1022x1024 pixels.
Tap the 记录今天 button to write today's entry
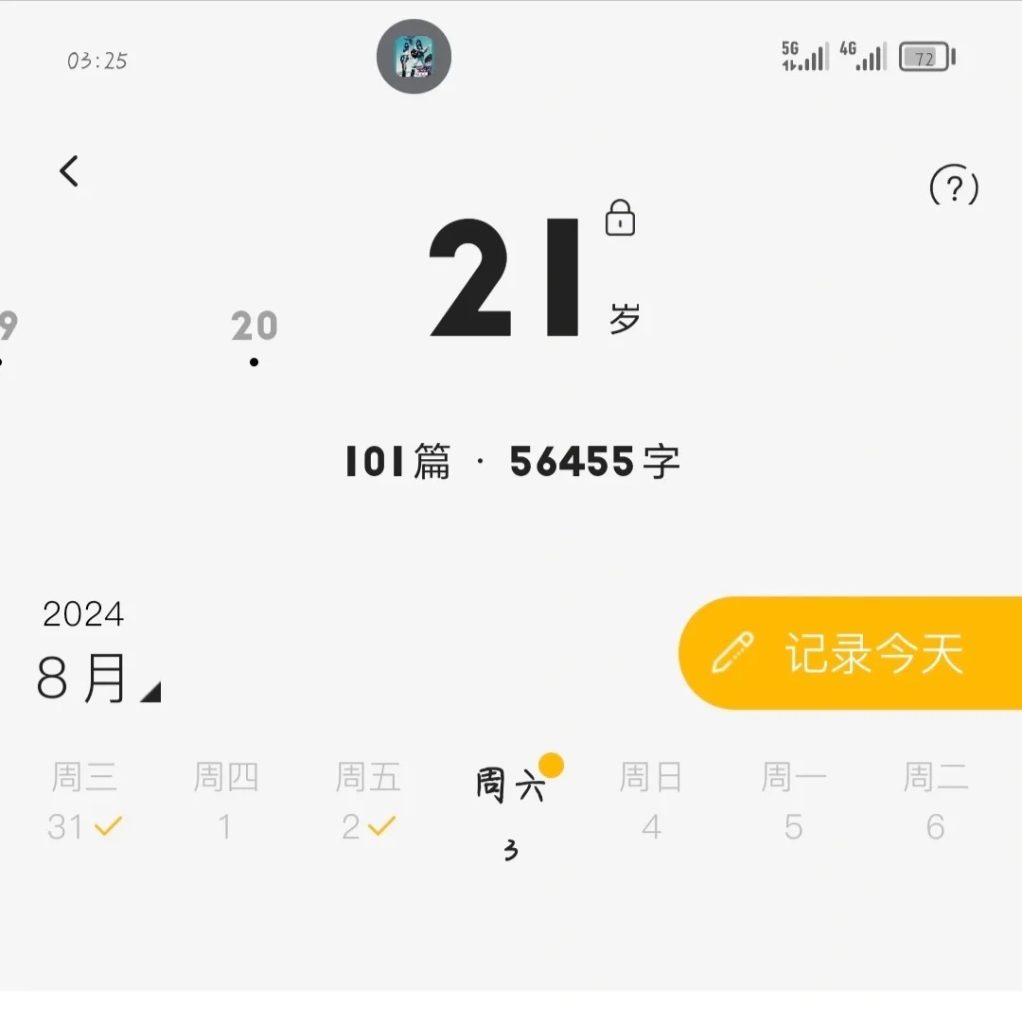[851, 653]
